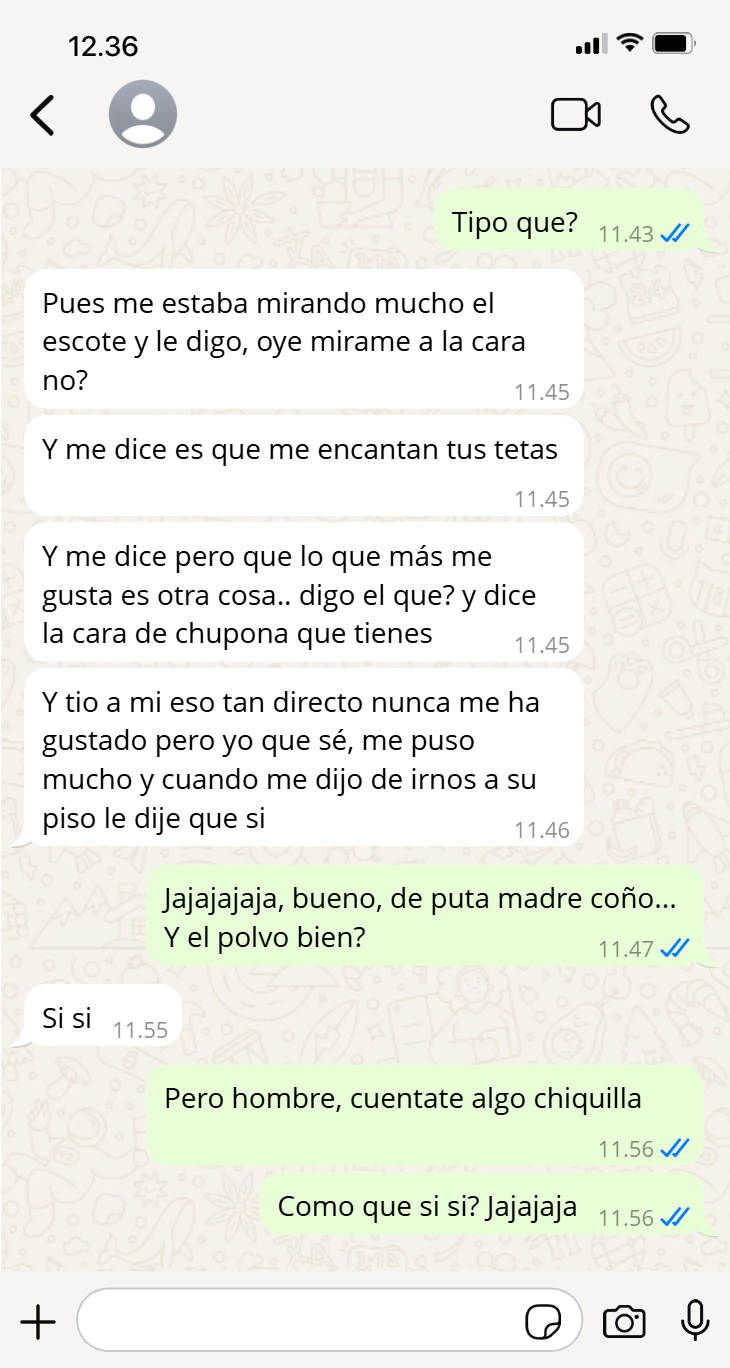The width and height of the screenshot is (730, 1368).
Task: Start a voice call
Action: point(669,115)
